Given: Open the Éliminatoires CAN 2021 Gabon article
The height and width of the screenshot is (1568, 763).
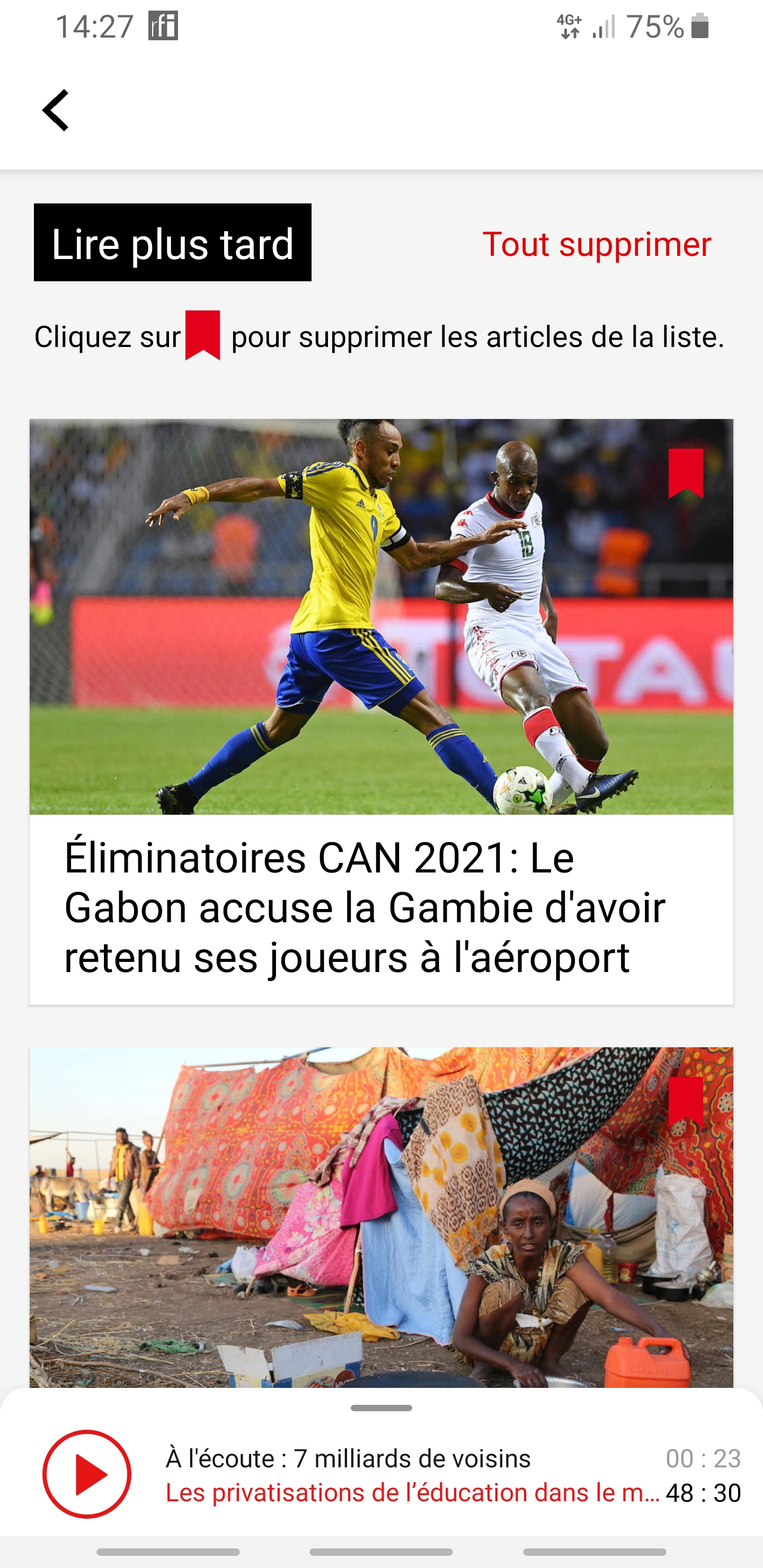Looking at the screenshot, I should [364, 907].
